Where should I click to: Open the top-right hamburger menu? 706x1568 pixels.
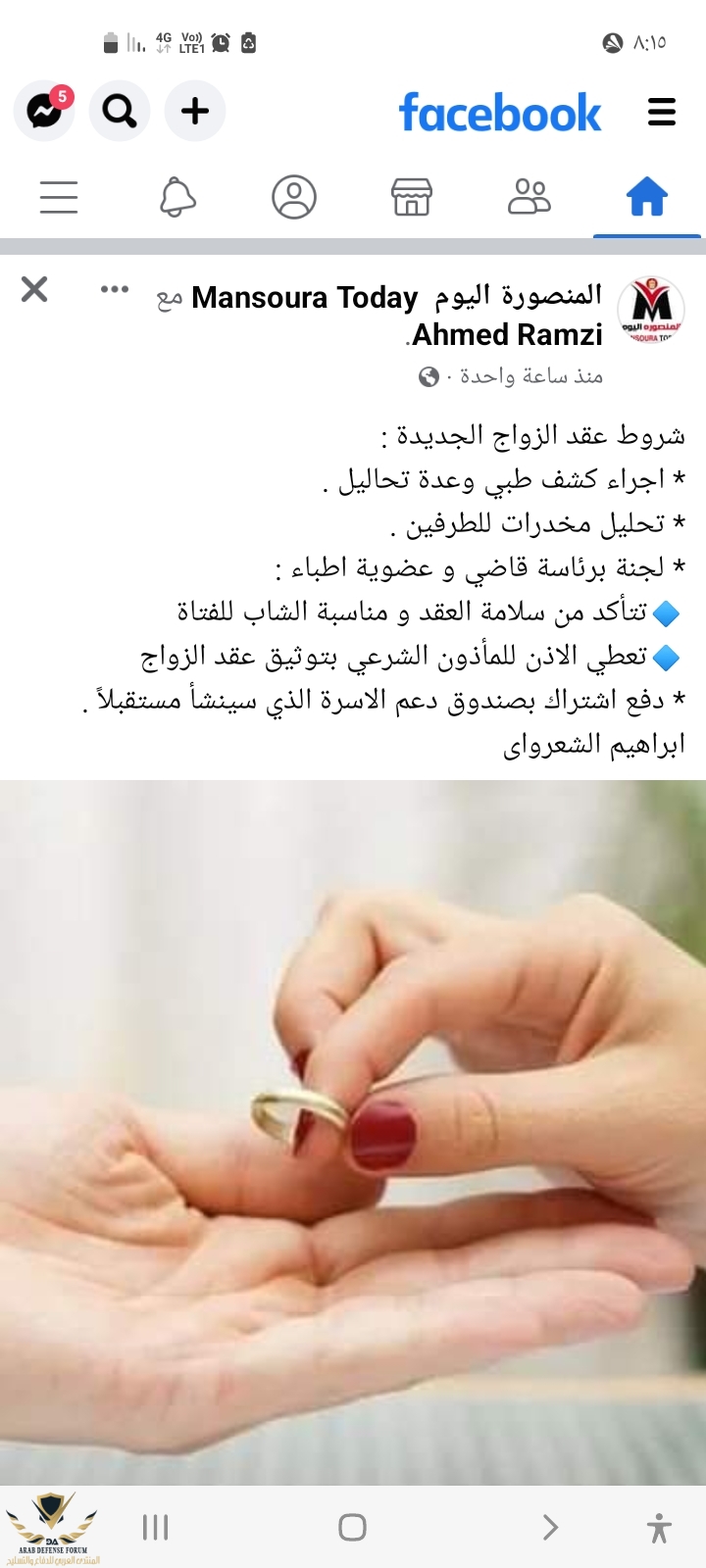(662, 112)
